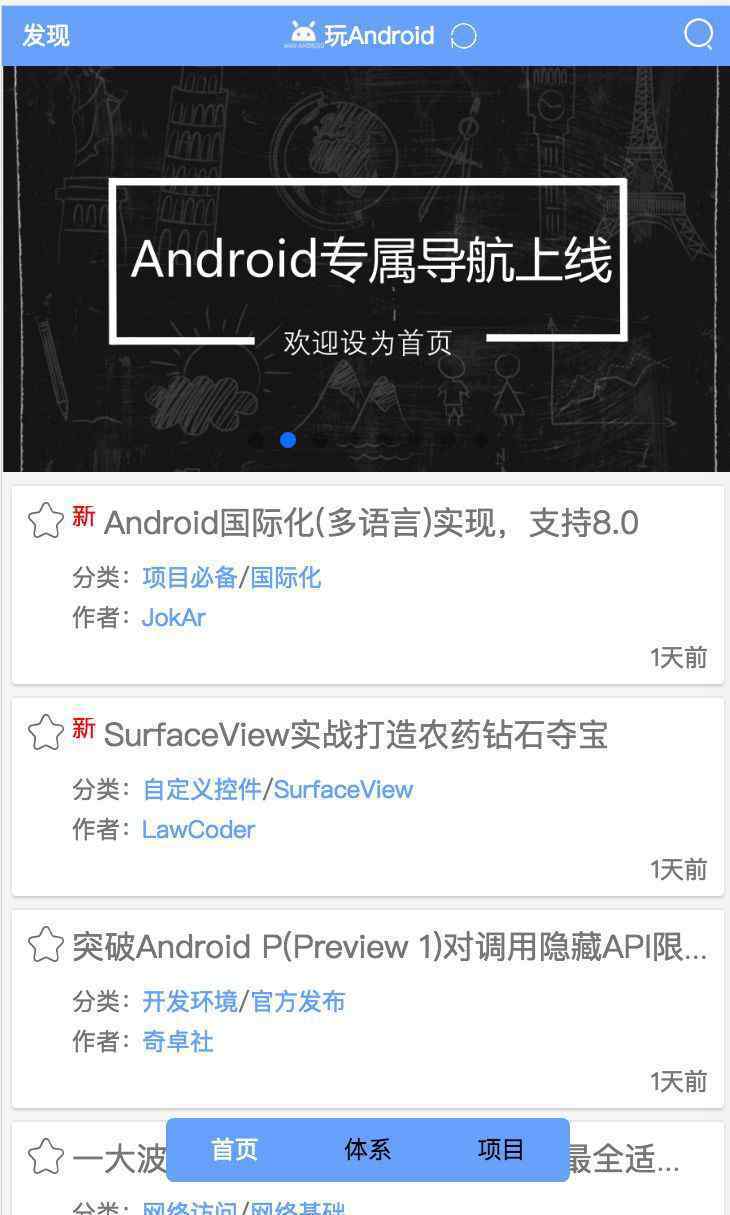Switch to the 体系 tab
Image resolution: width=730 pixels, height=1215 pixels.
[367, 1150]
